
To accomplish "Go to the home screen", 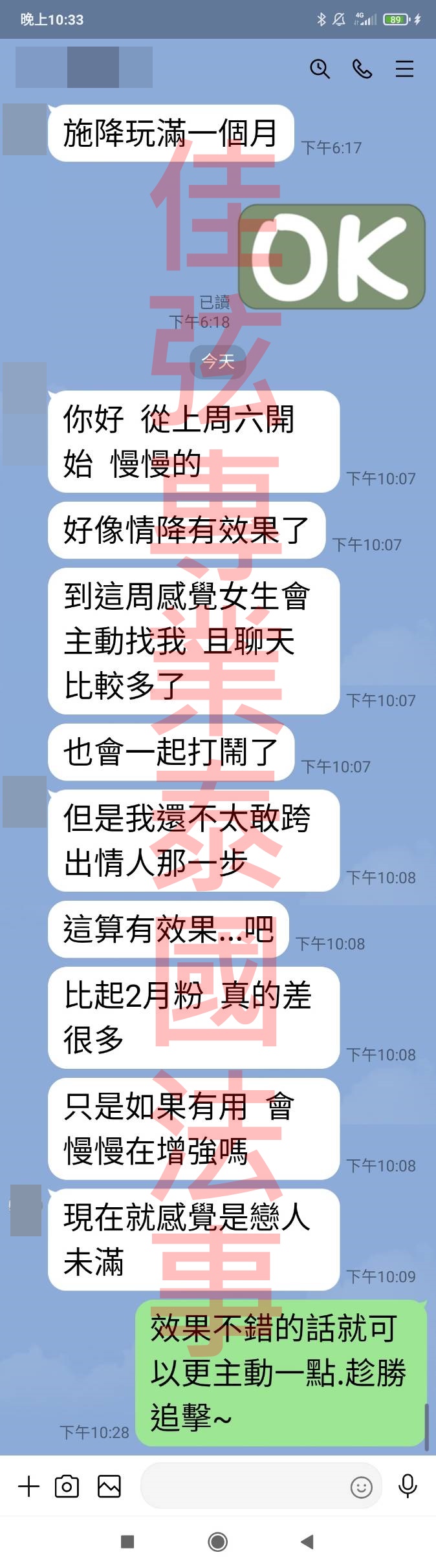I will pyautogui.click(x=218, y=1541).
